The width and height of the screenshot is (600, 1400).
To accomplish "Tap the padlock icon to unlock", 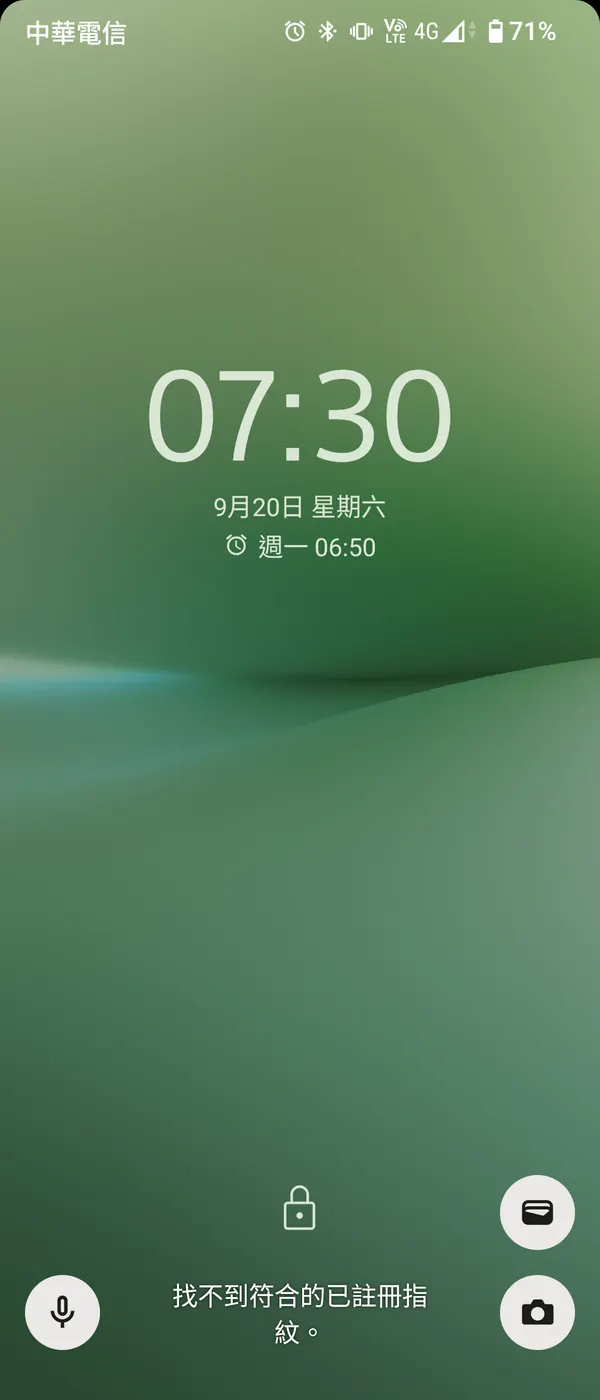I will pyautogui.click(x=299, y=1207).
